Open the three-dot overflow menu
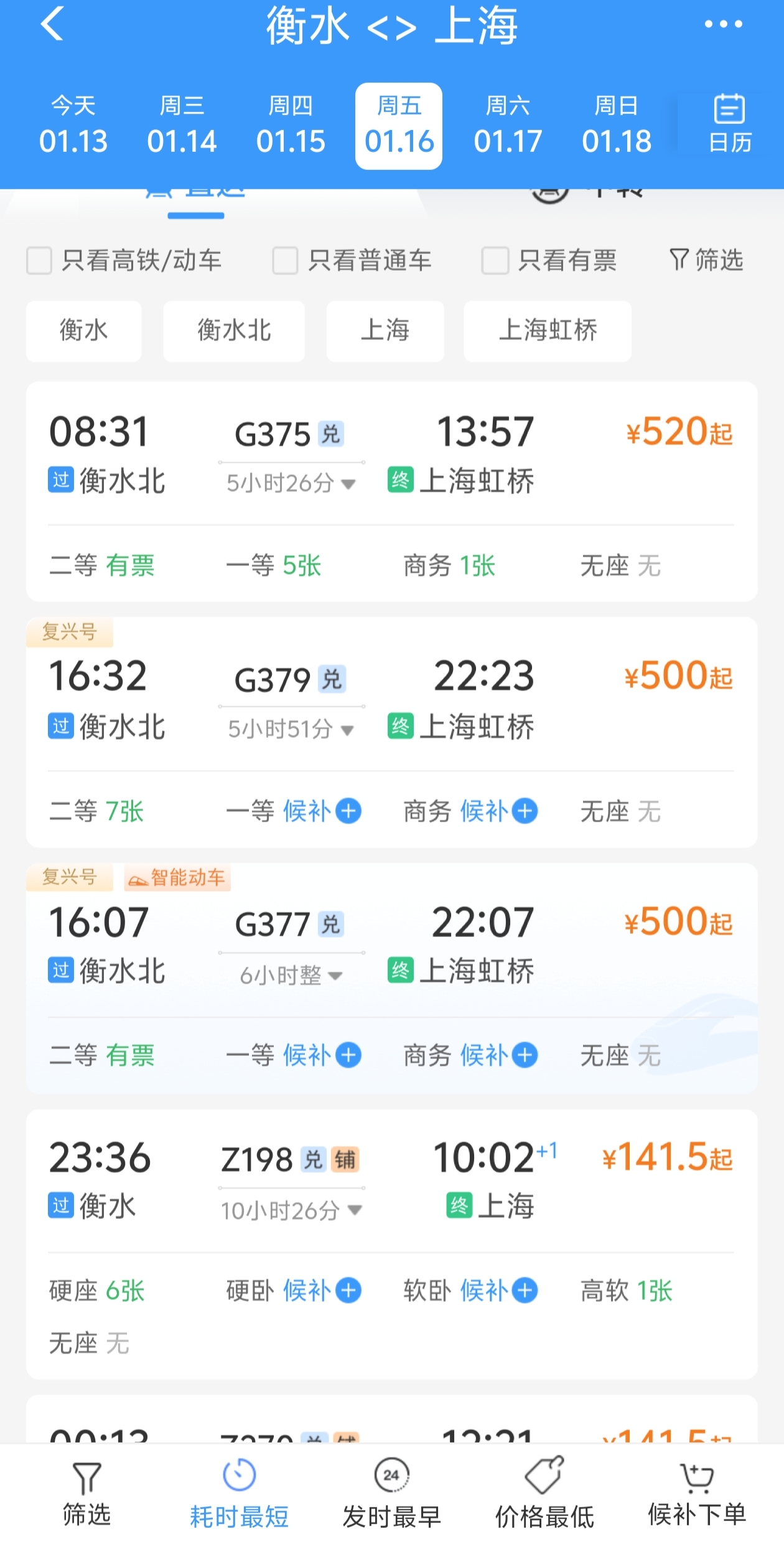Viewport: 784px width, 1554px height. 722,25
